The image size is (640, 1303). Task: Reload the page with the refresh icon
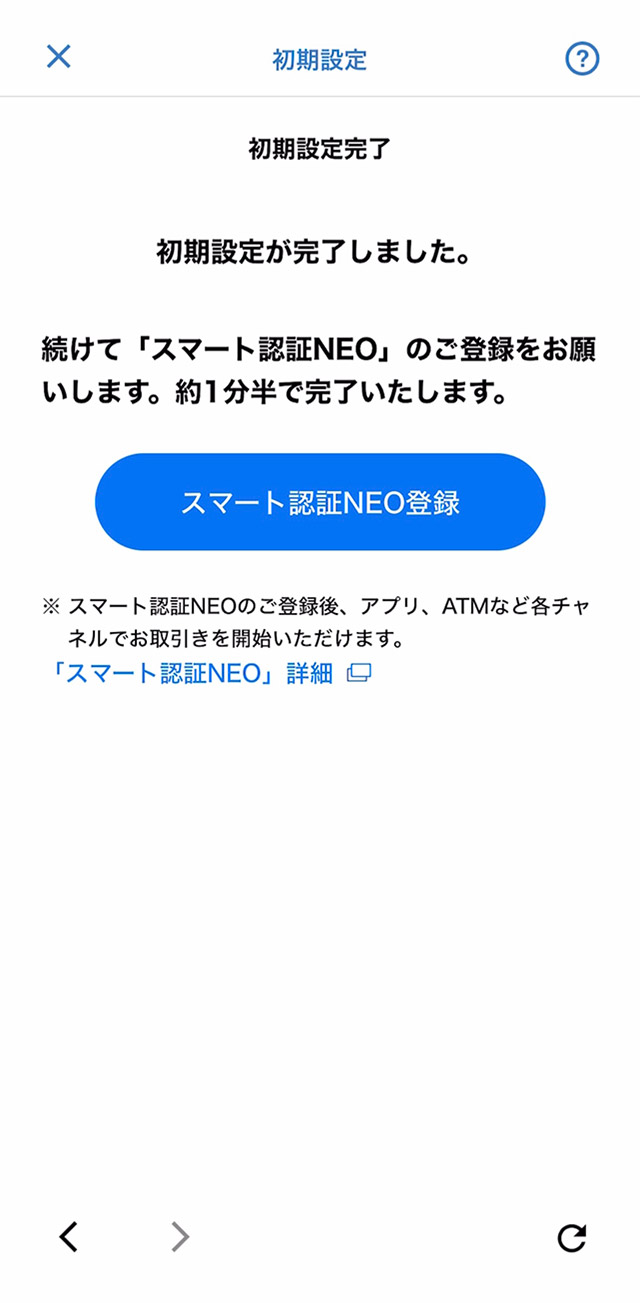click(572, 1238)
